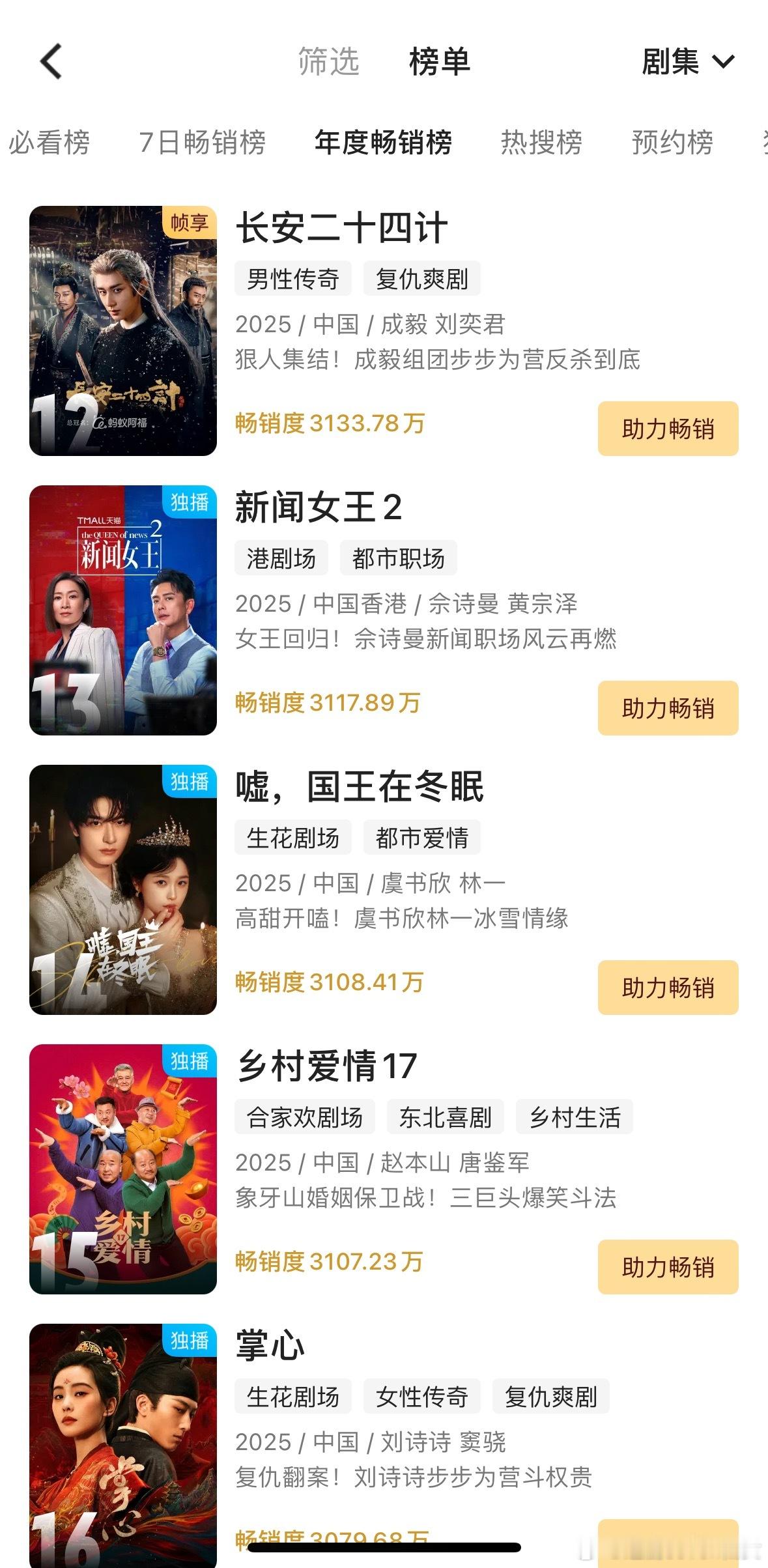Support 乡村爱情17 via 助力畅销
Image resolution: width=768 pixels, height=1568 pixels.
668,1267
